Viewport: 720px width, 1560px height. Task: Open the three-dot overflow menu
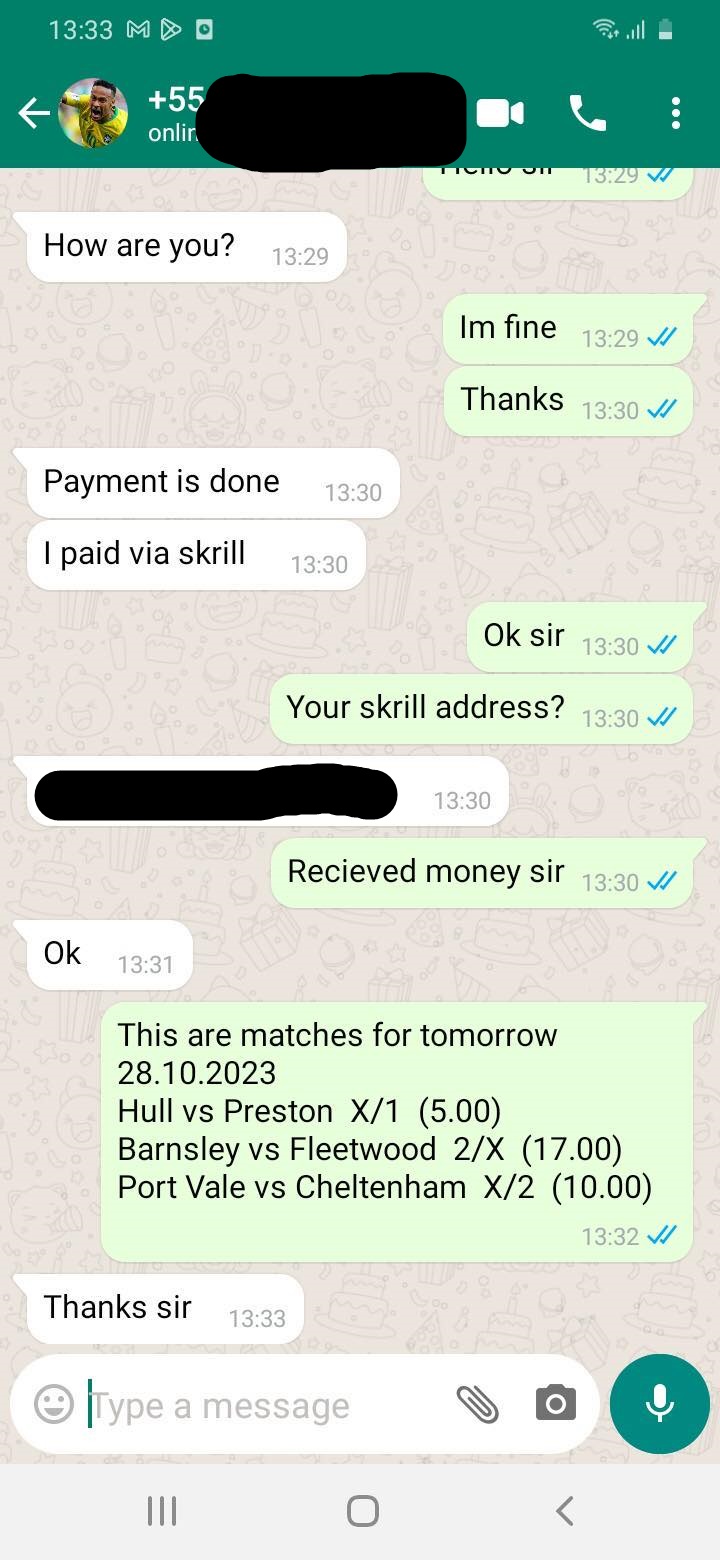(x=676, y=114)
